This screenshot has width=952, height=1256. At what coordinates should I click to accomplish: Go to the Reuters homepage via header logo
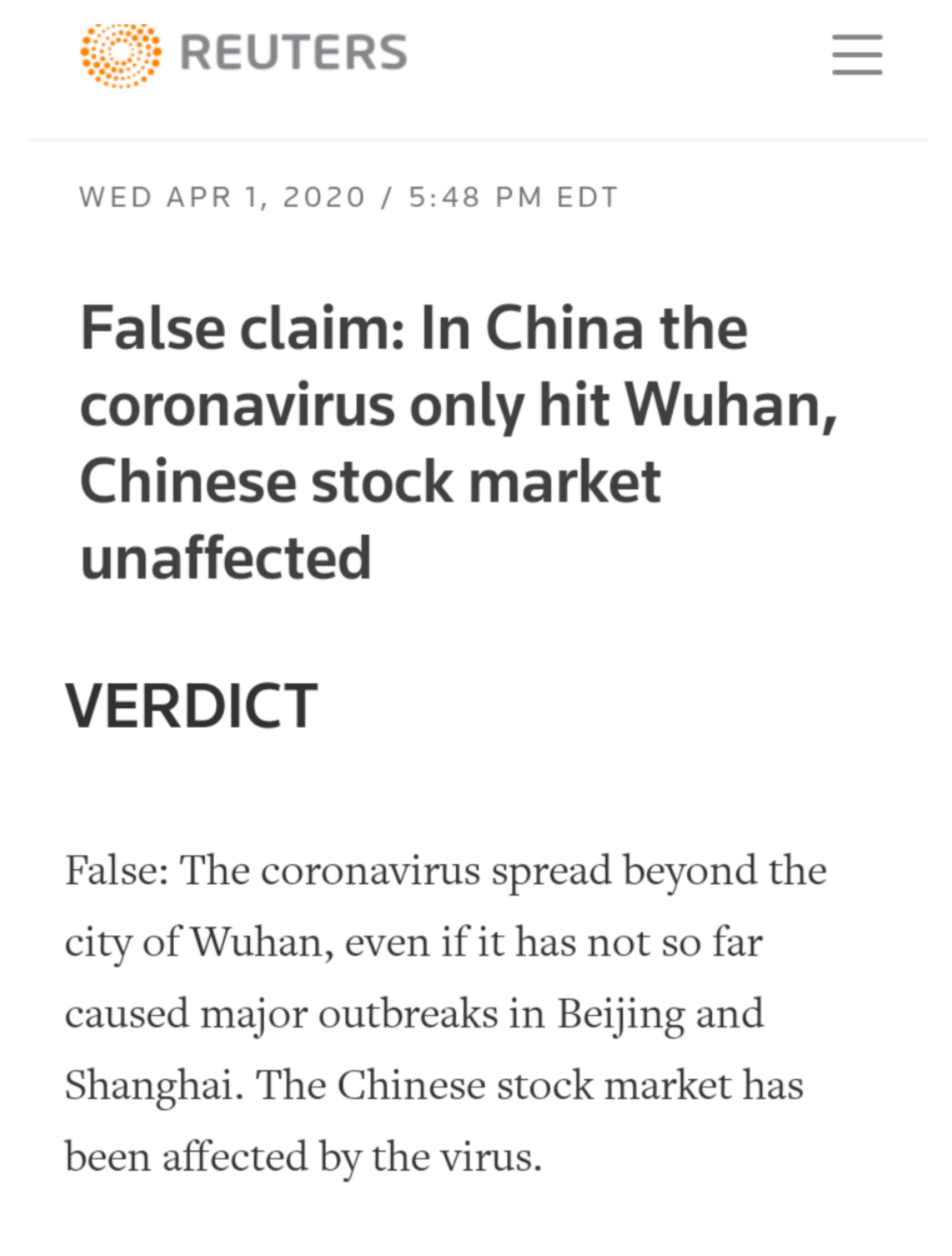[x=244, y=54]
